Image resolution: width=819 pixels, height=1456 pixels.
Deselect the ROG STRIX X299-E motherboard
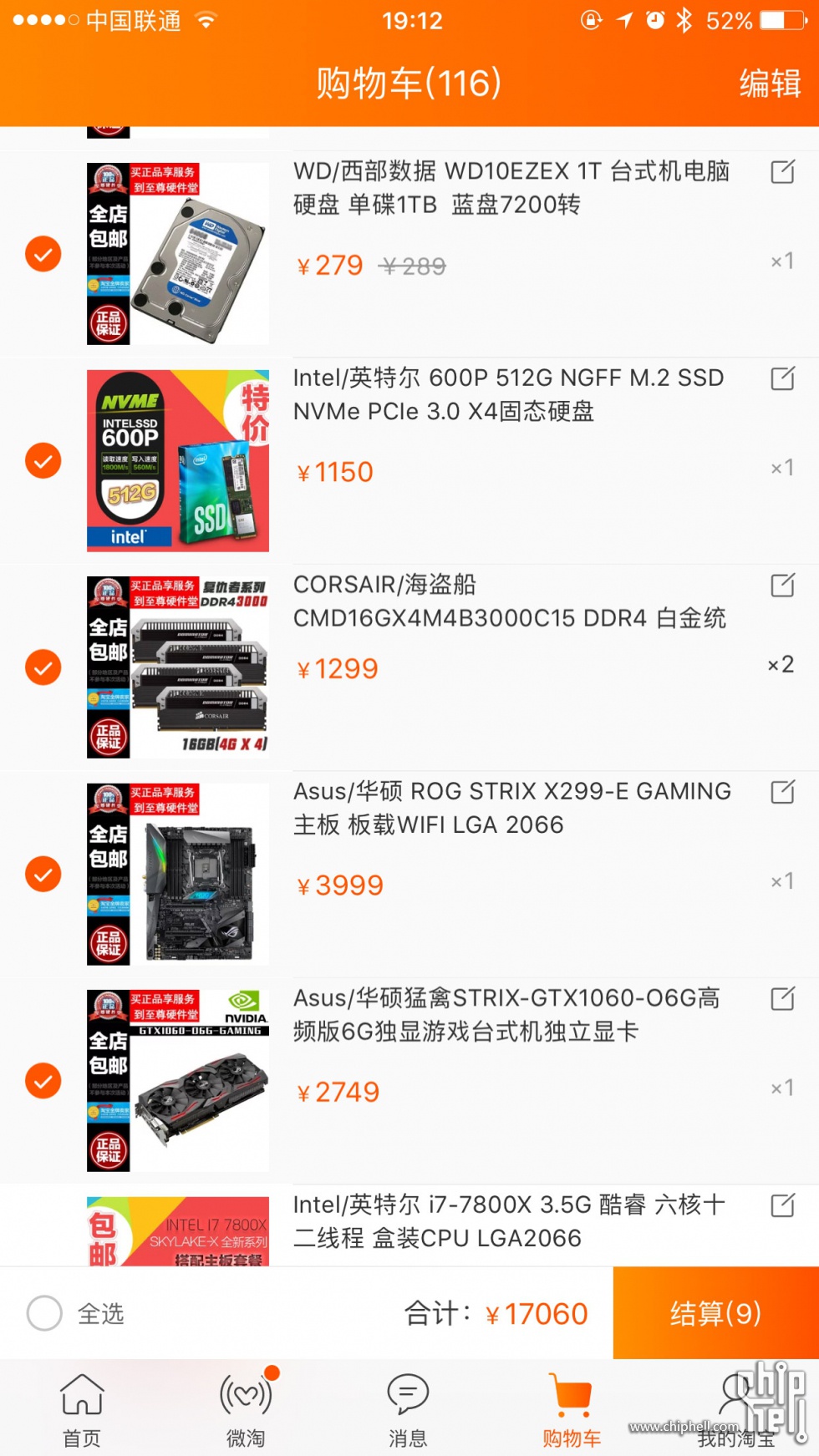click(43, 875)
